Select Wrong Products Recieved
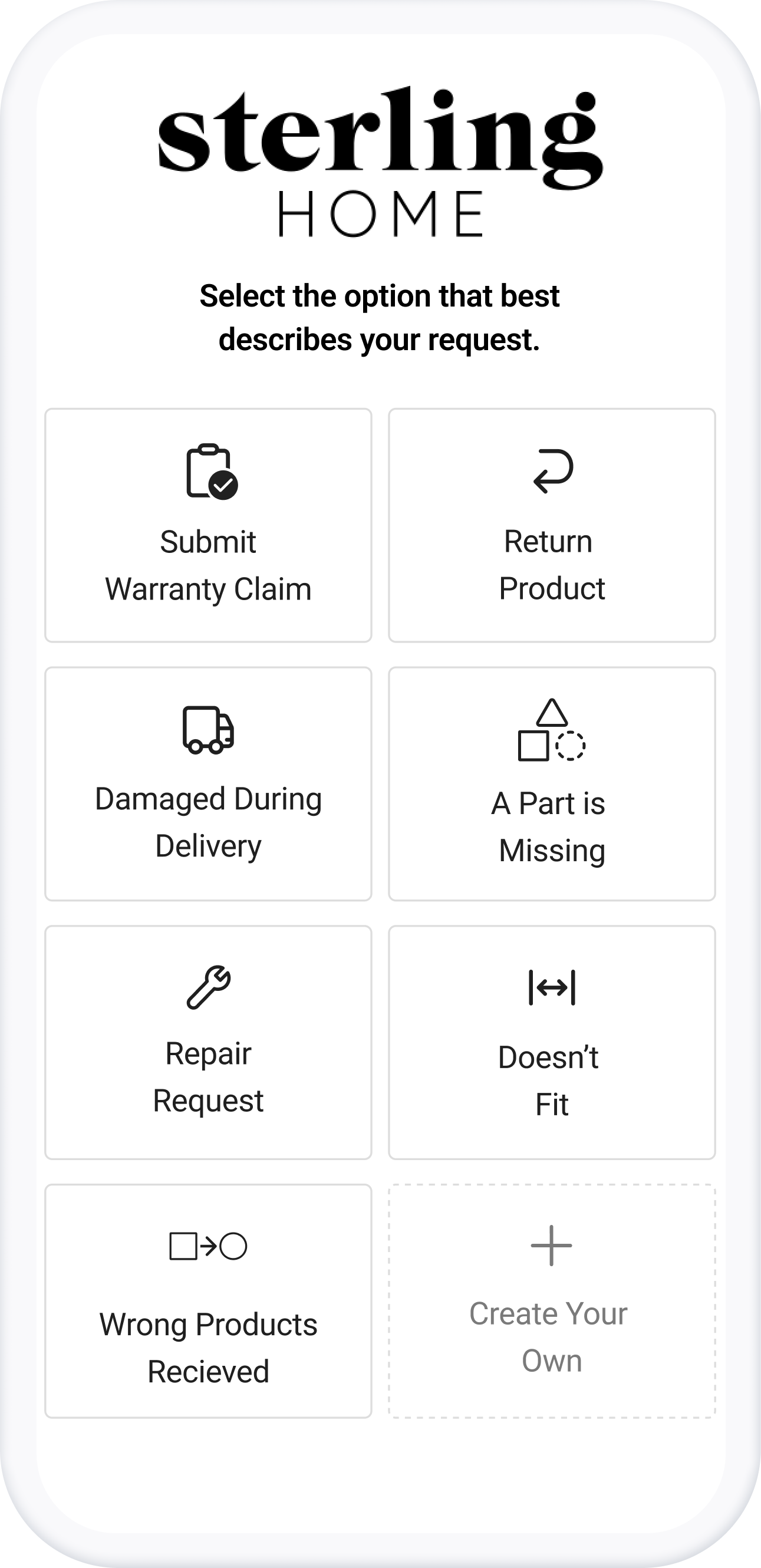 tap(208, 1302)
